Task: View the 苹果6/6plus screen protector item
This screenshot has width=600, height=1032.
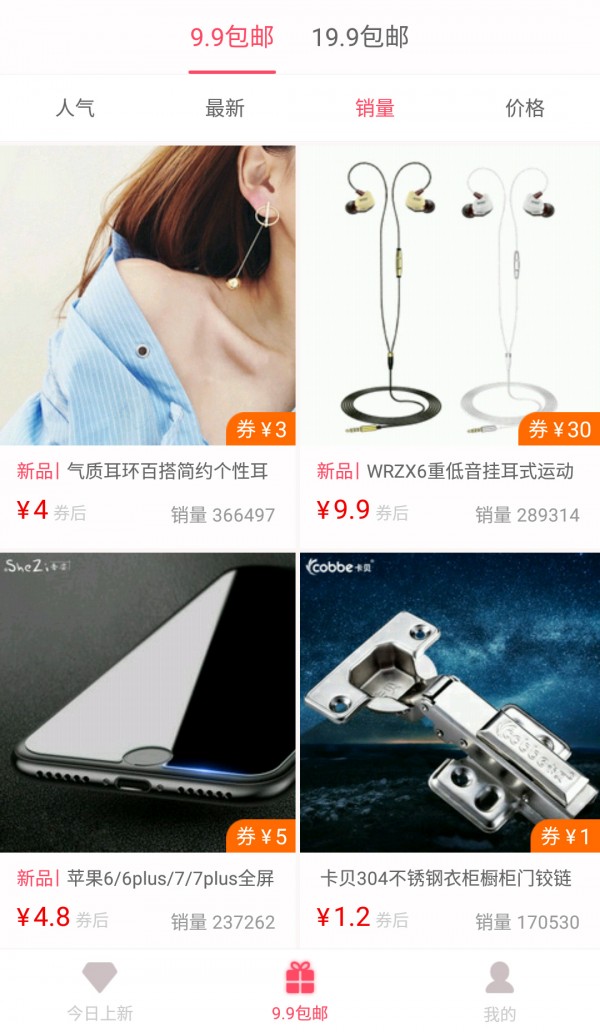Action: tap(148, 749)
